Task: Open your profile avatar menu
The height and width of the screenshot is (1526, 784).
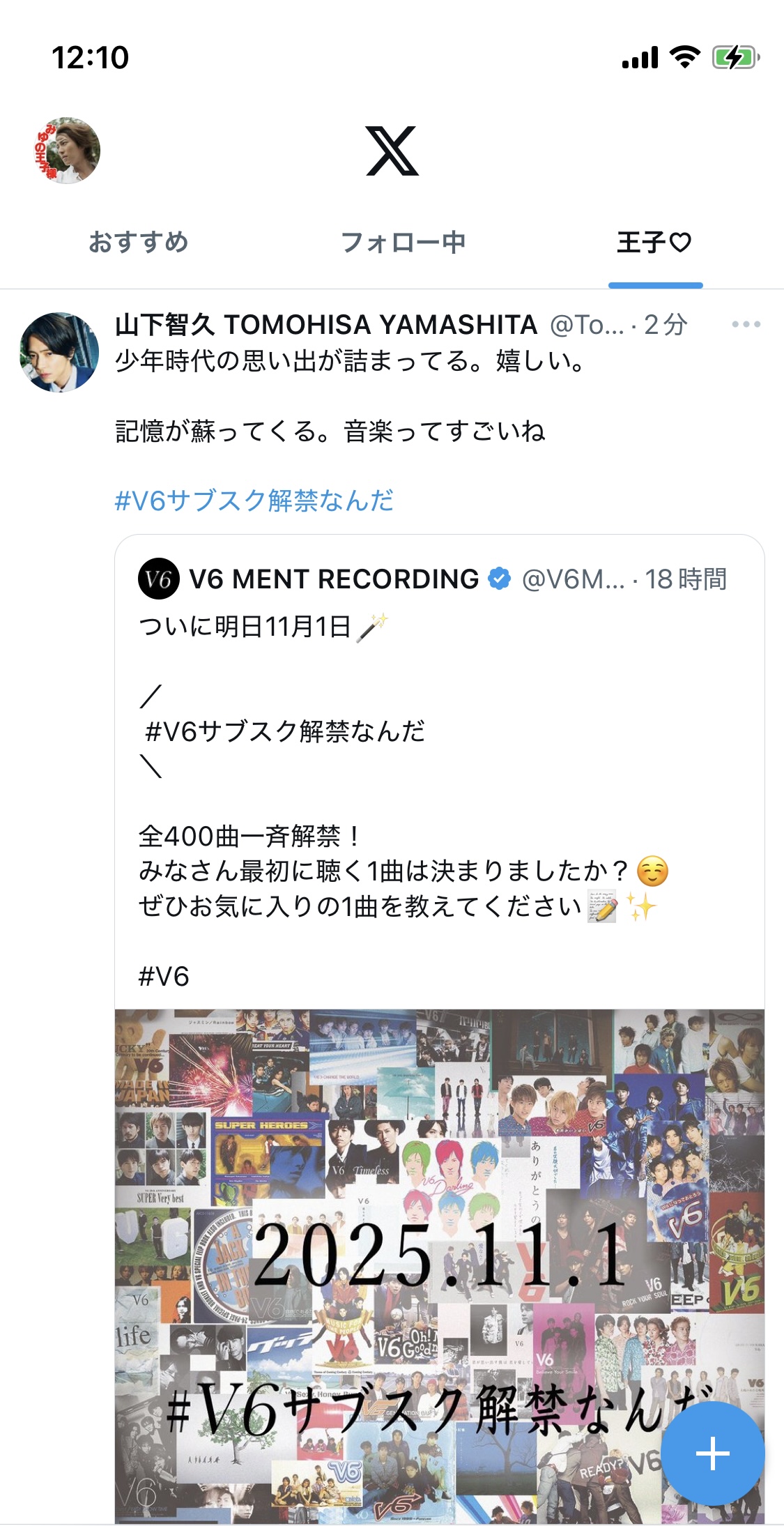Action: click(x=67, y=150)
